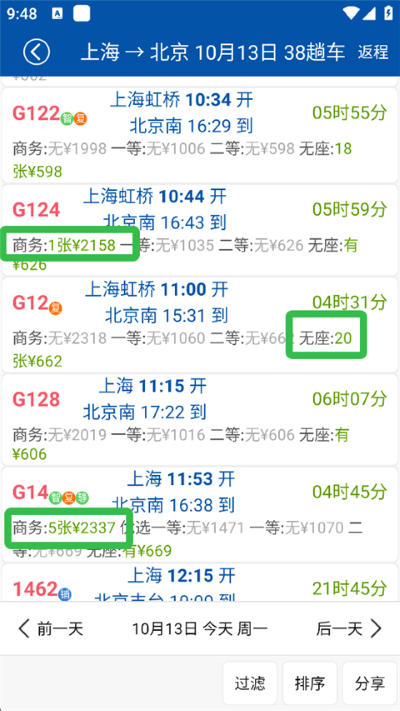
Task: Go to previous day with 前一天
Action: click(x=51, y=628)
